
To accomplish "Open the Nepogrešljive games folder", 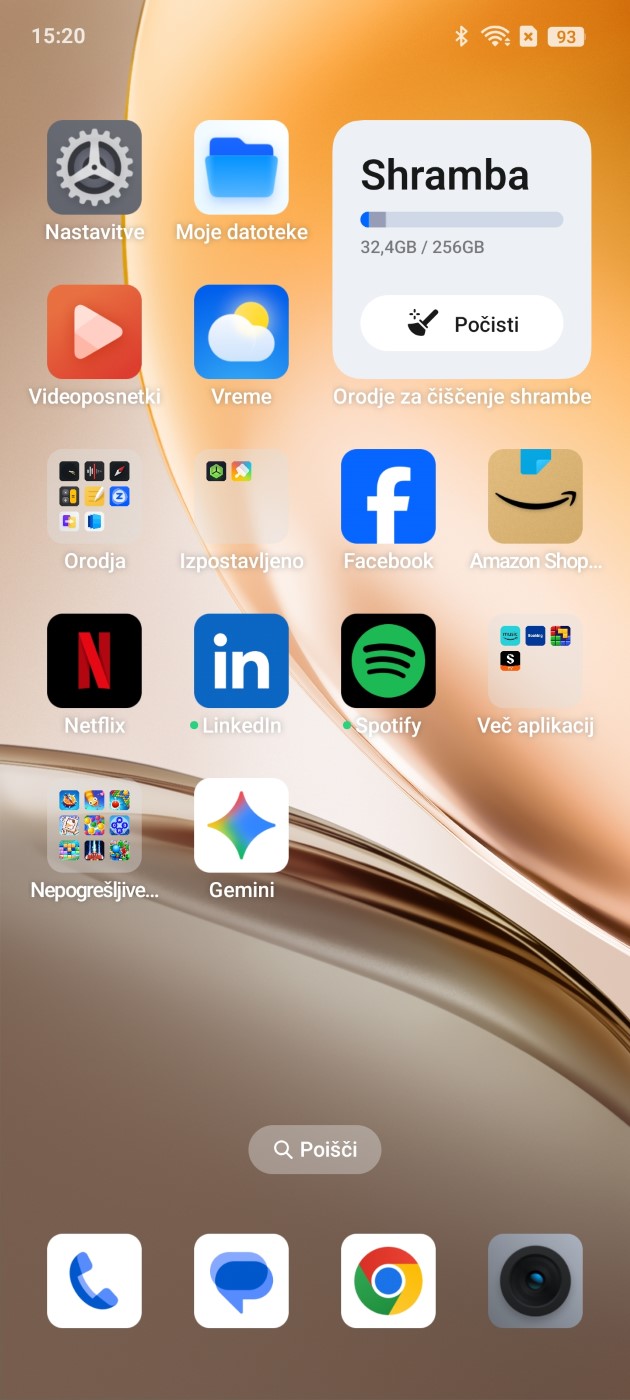I will pos(94,825).
